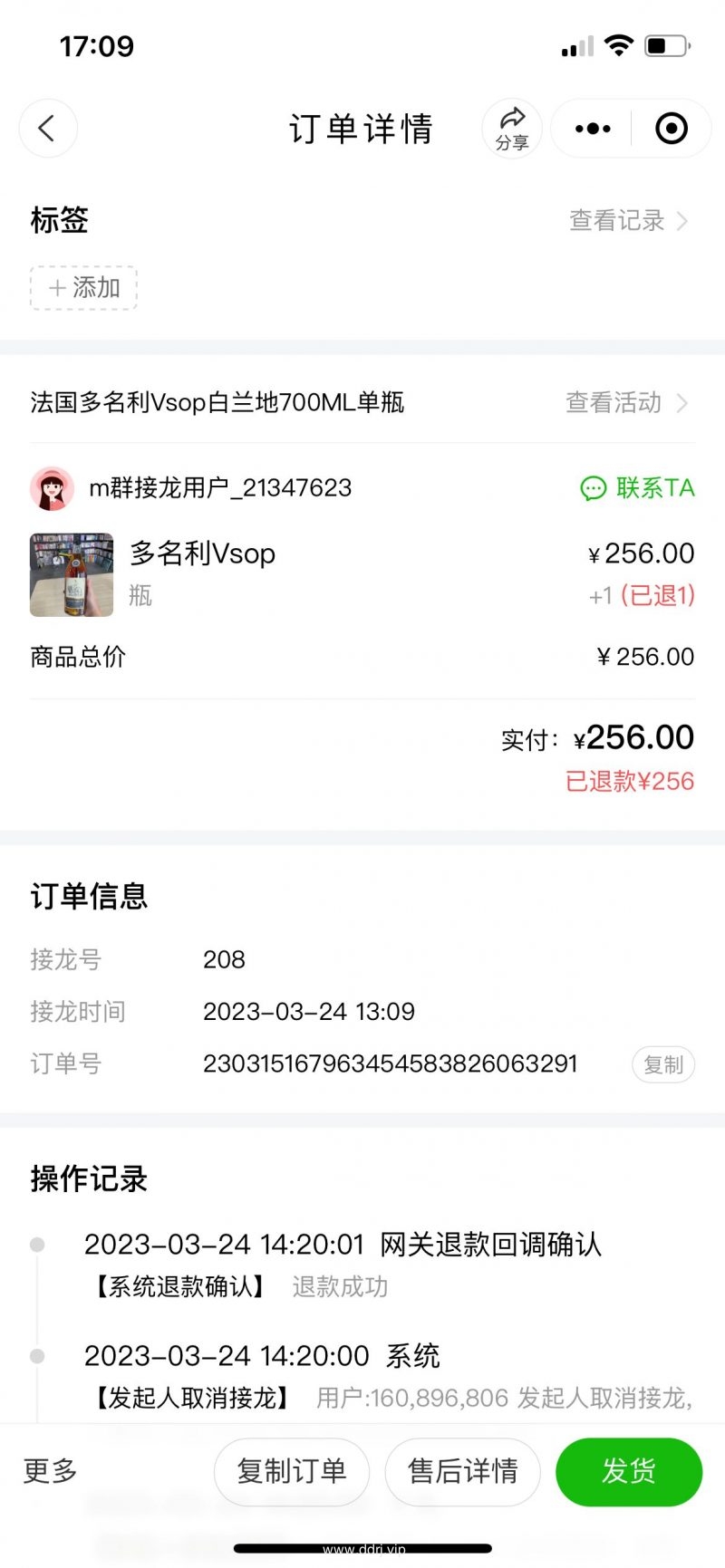Add a tag with 添加
Image resolution: width=725 pixels, height=1568 pixels.
click(83, 288)
